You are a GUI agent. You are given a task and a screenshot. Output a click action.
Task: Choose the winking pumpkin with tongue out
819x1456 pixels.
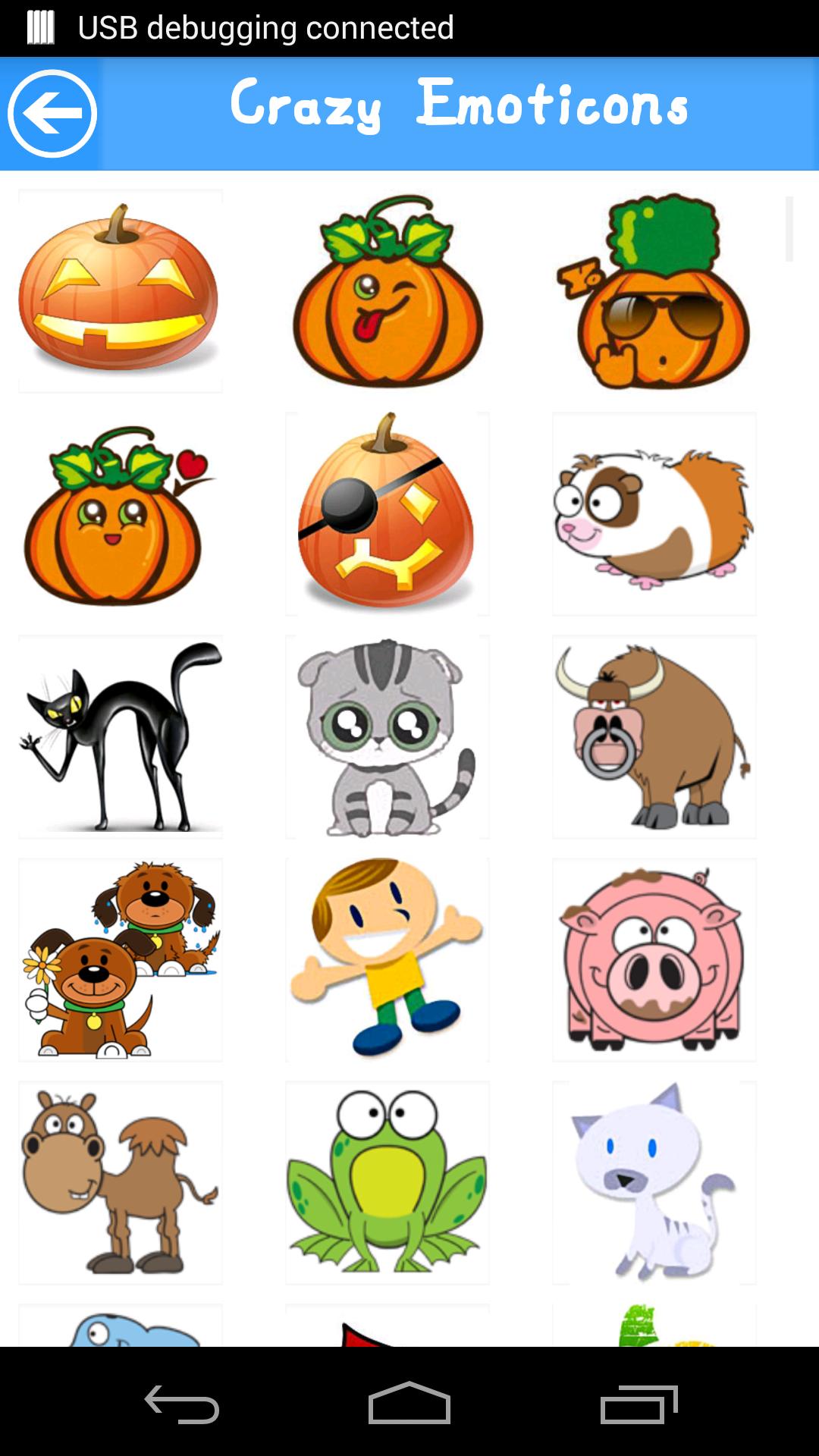(388, 291)
